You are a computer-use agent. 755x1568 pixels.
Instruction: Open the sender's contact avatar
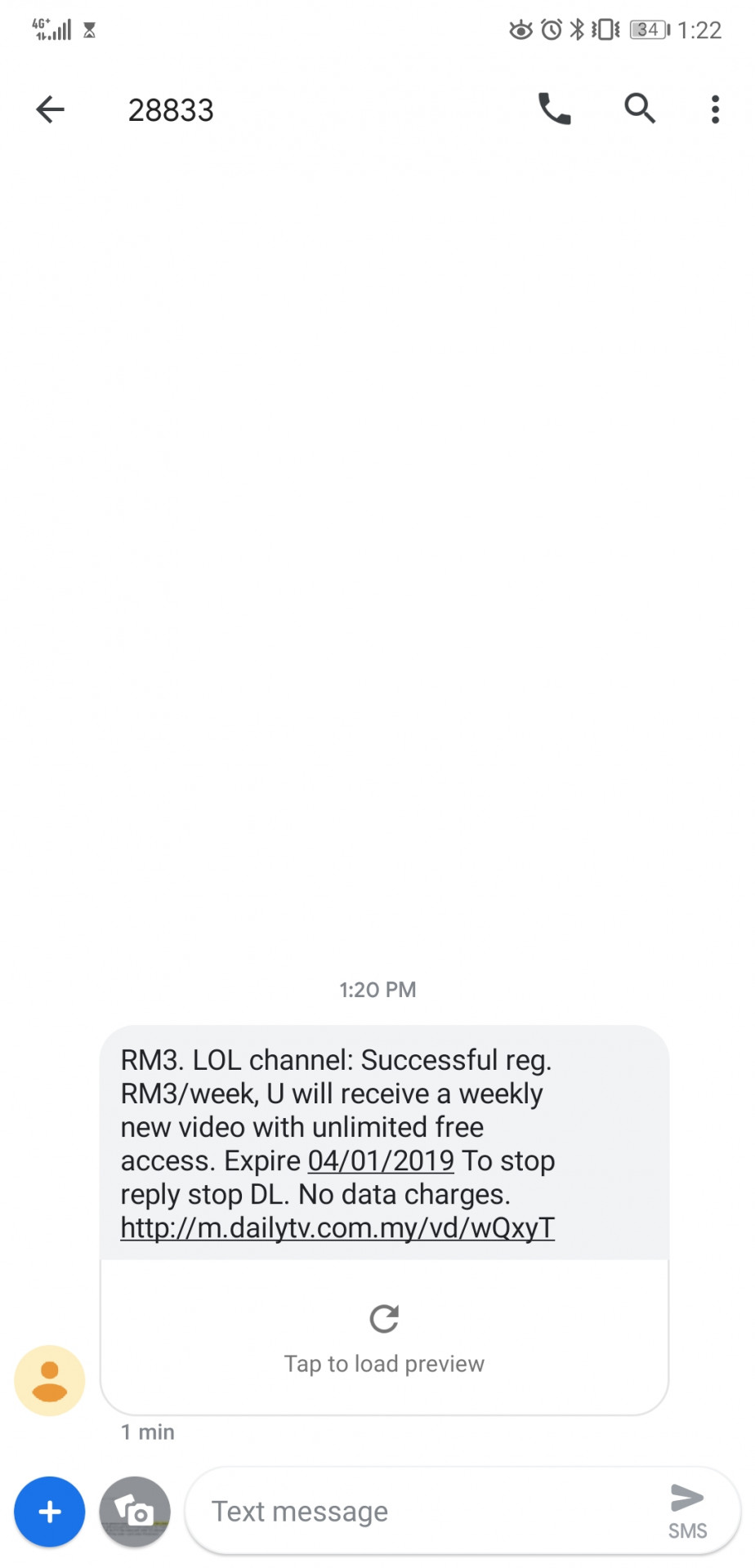tap(50, 1380)
